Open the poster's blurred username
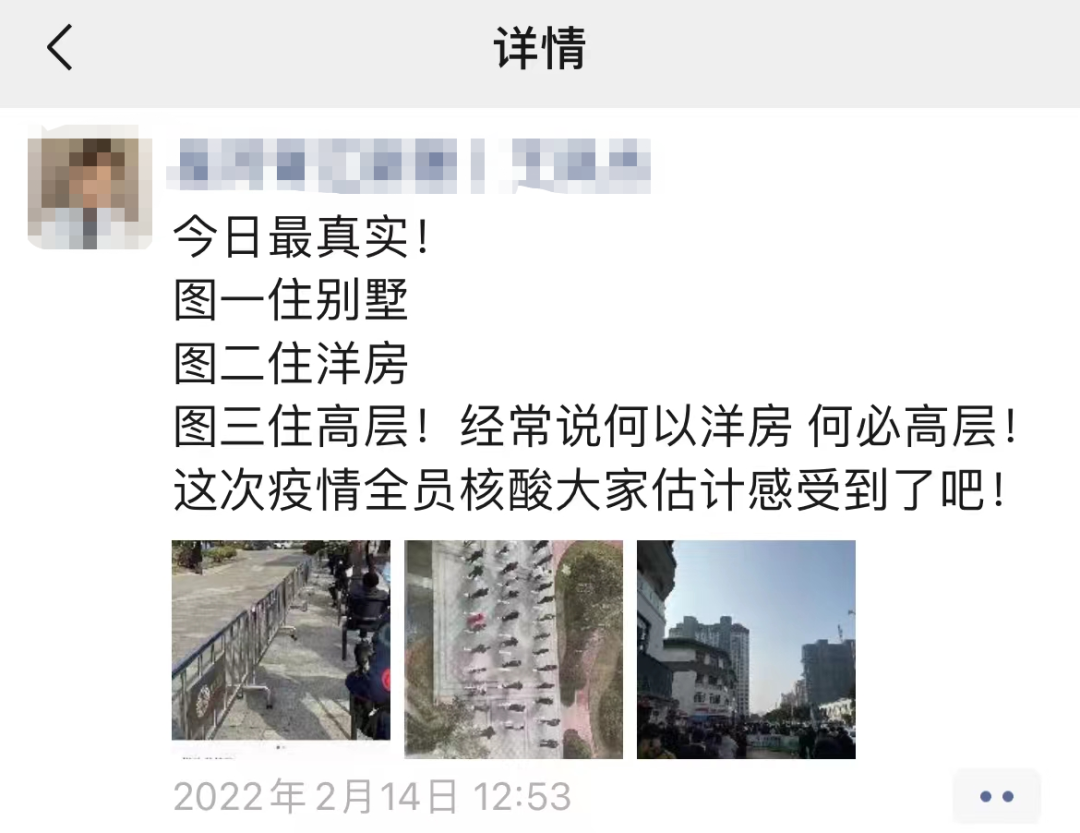 pyautogui.click(x=410, y=165)
